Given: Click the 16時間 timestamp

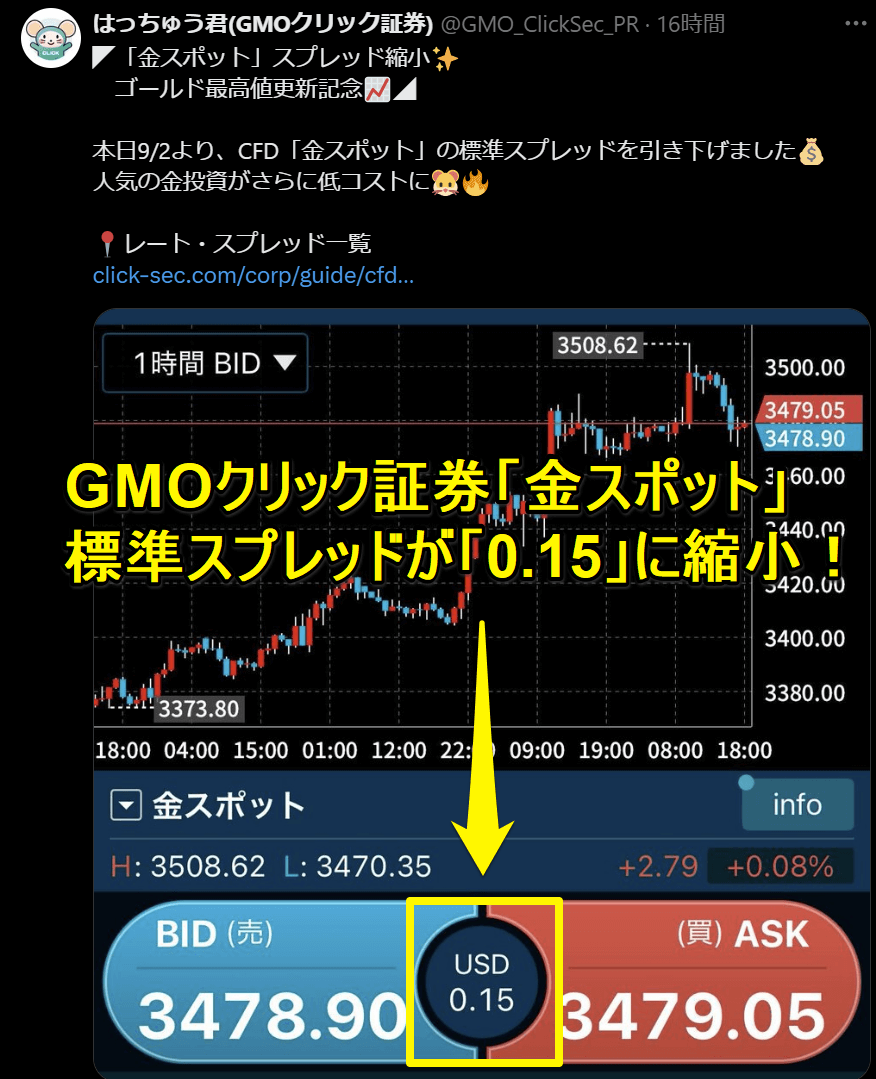Looking at the screenshot, I should tap(693, 24).
